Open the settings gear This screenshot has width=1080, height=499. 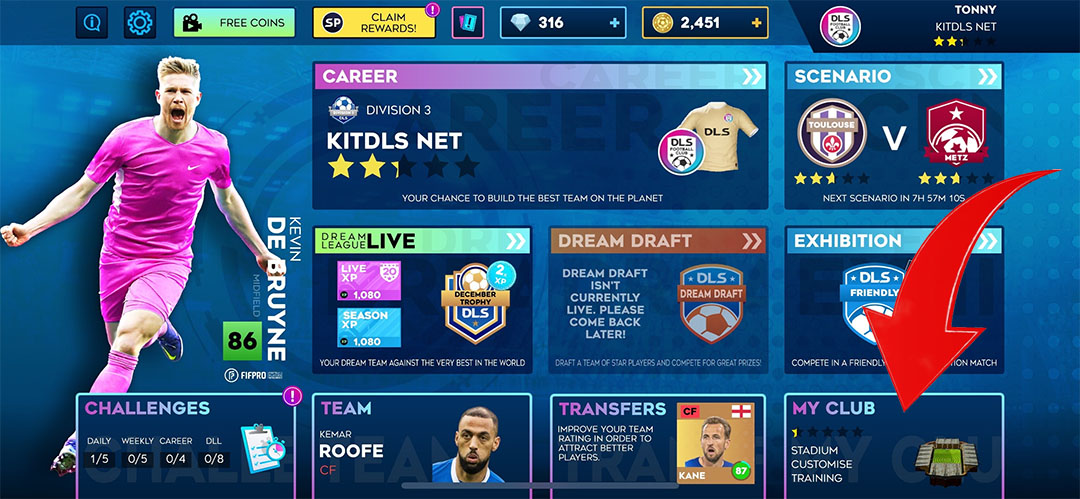[140, 23]
